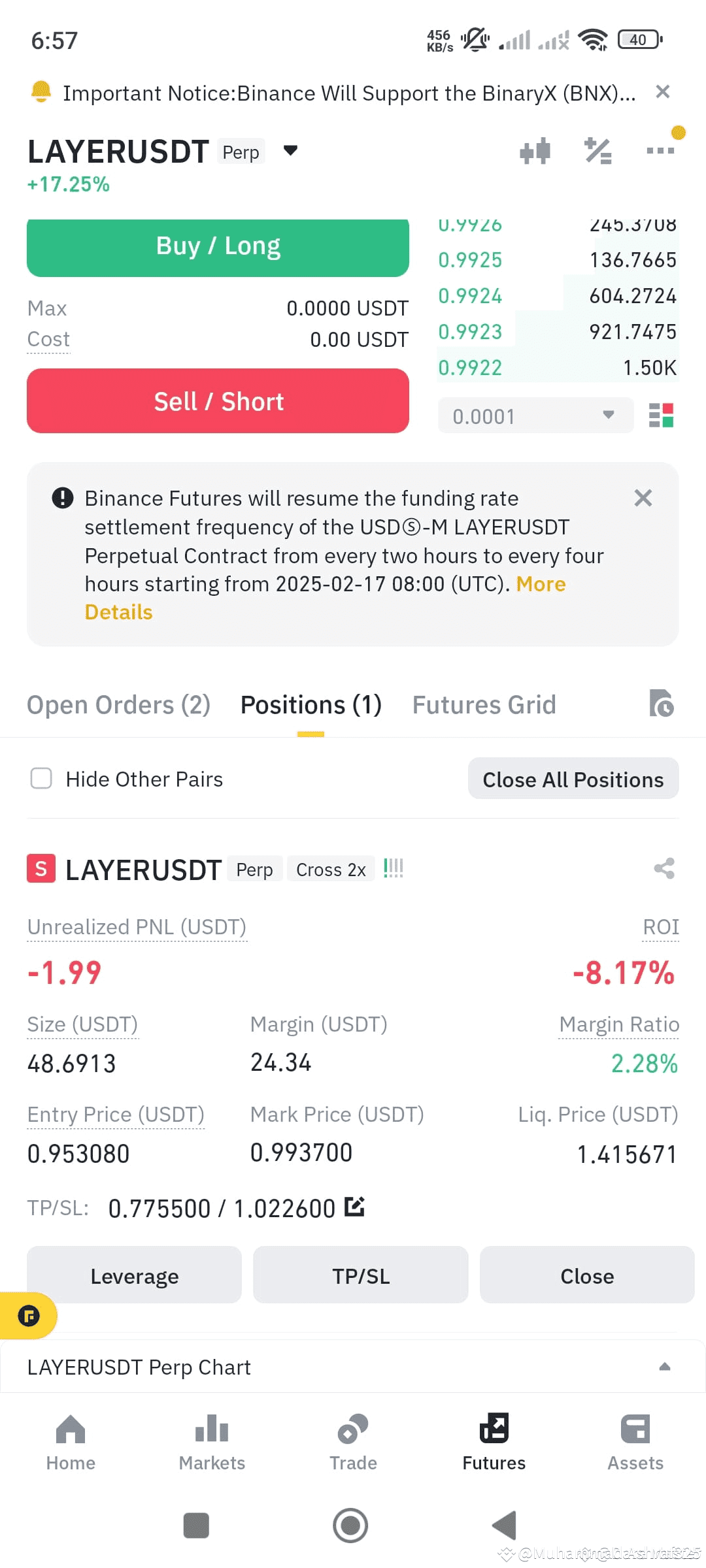Switch to the Open Orders tab
The width and height of the screenshot is (706, 1568).
click(118, 705)
